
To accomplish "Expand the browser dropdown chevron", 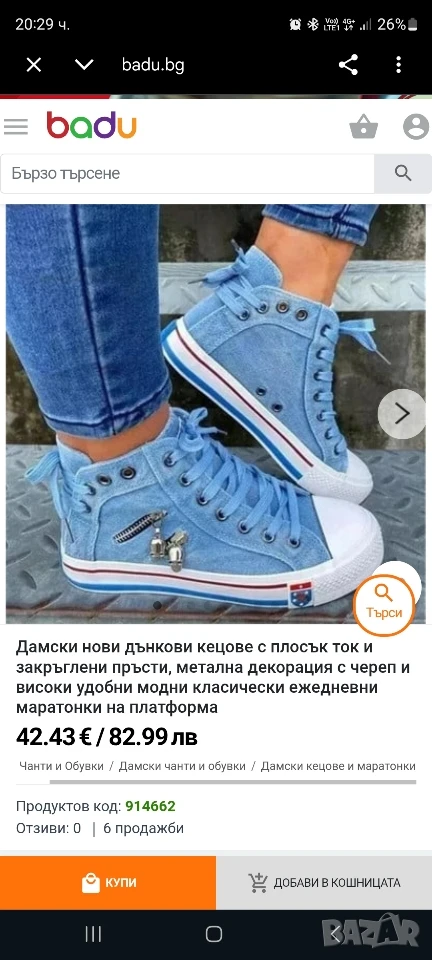I will pos(84,64).
